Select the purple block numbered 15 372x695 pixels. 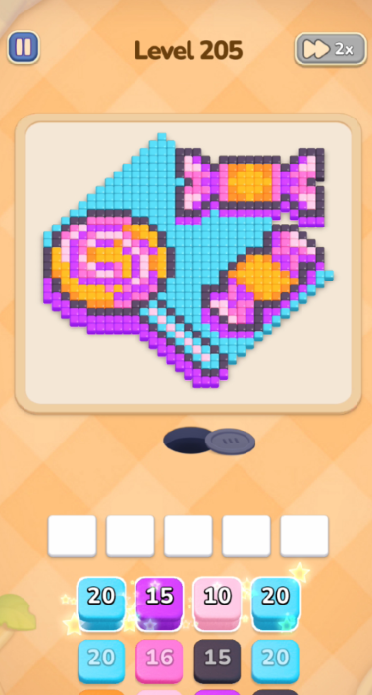(x=159, y=604)
